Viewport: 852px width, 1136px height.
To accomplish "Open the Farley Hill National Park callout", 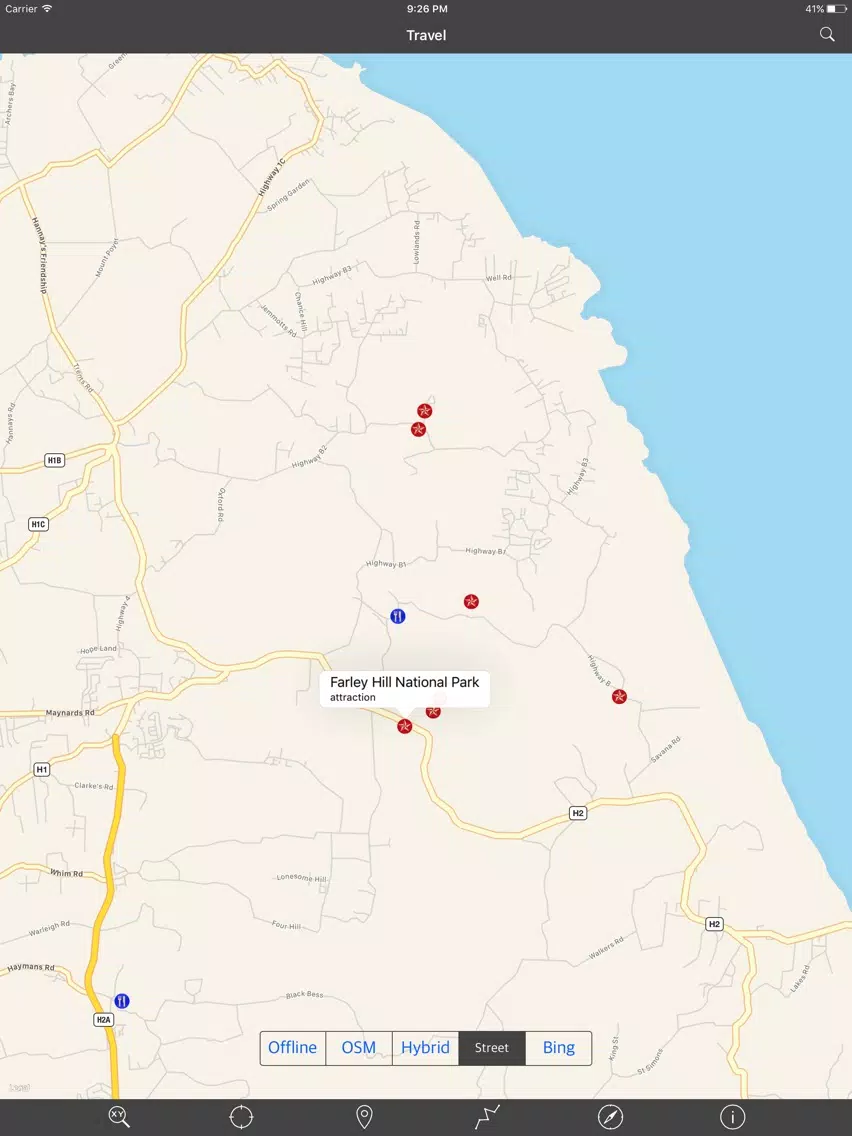I will pos(405,688).
